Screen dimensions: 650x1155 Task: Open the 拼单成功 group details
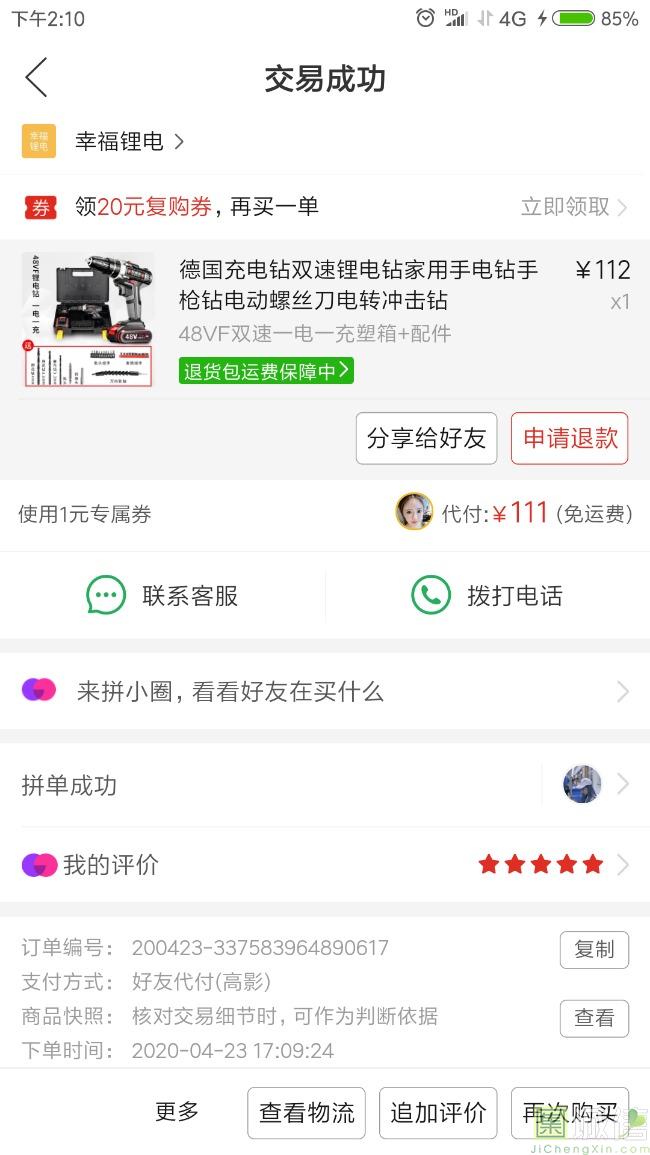click(x=325, y=785)
